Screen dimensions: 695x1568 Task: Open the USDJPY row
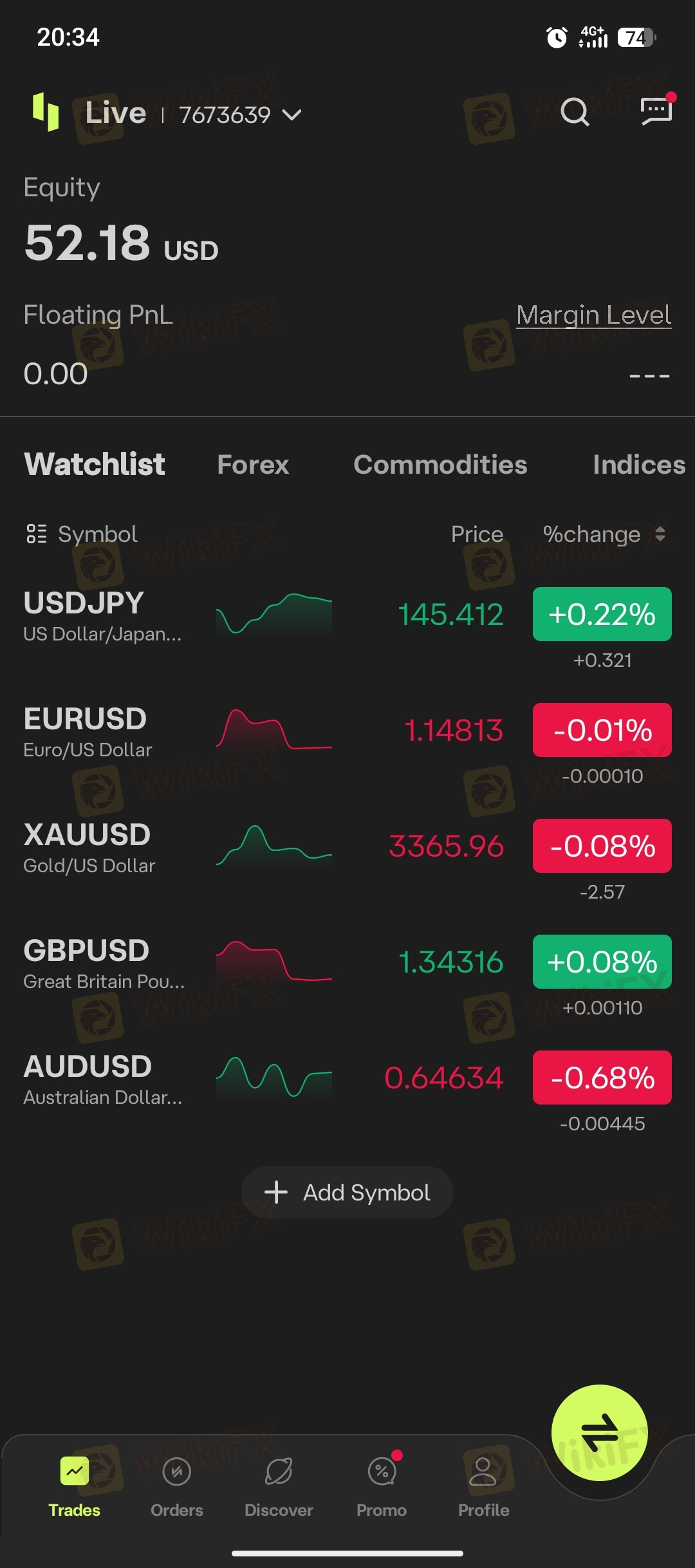point(347,624)
